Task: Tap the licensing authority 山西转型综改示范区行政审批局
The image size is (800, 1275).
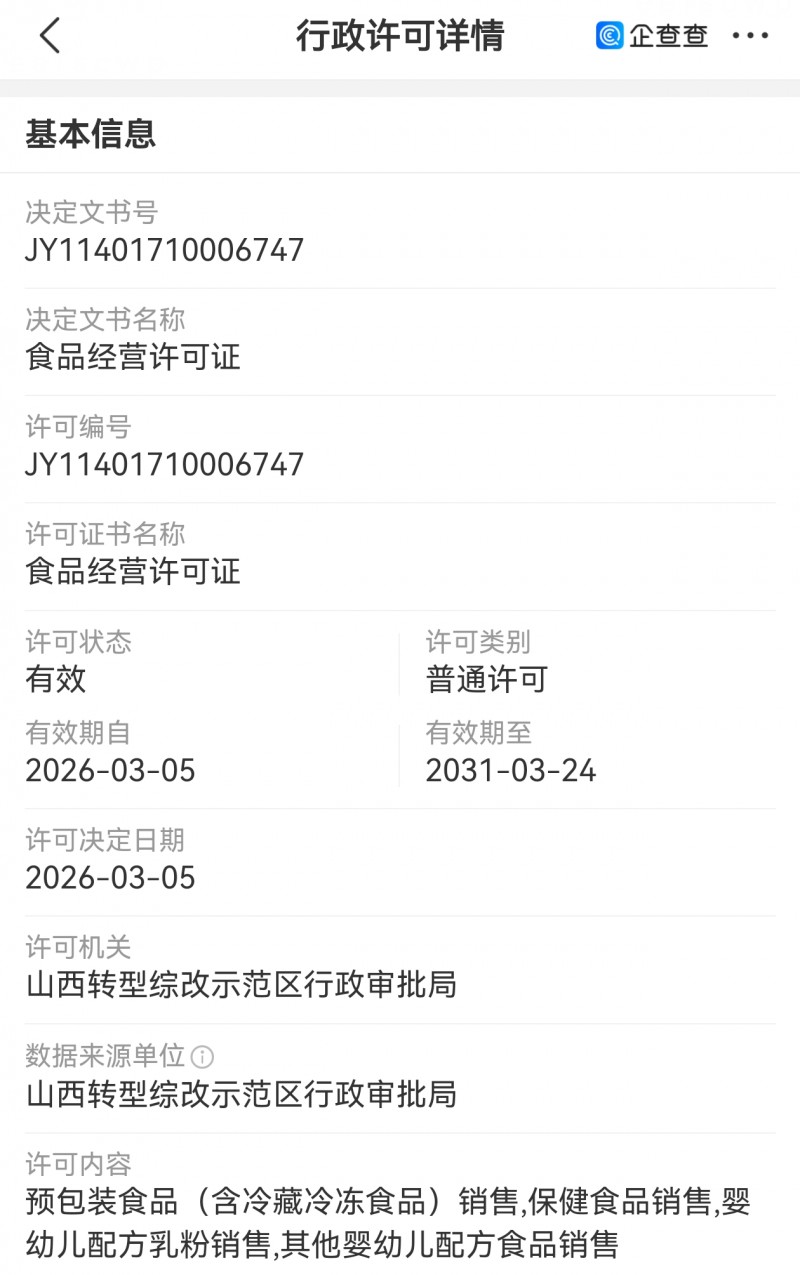Action: [x=240, y=985]
